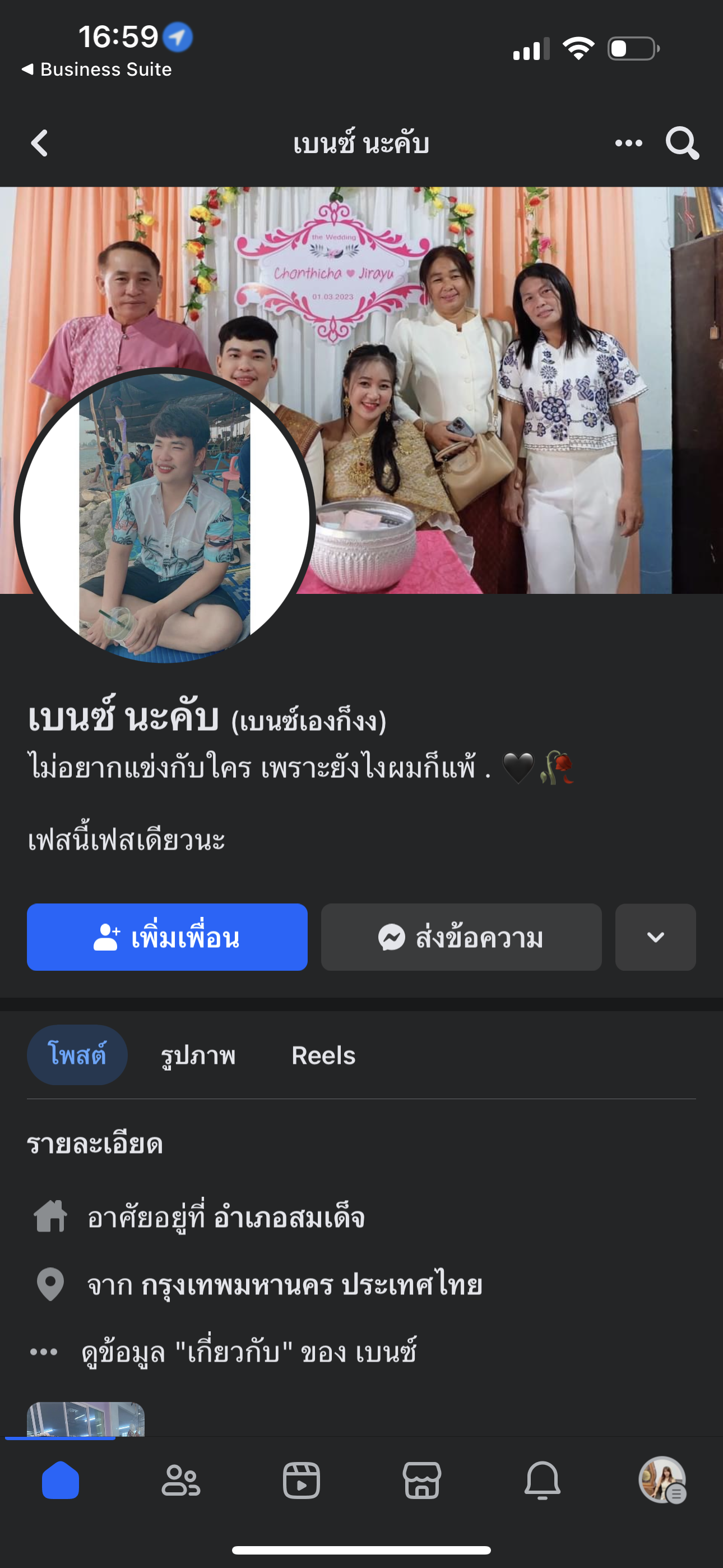
Task: Open hometown กรุงเทพมหานคร ประเทศไทย
Action: tap(312, 1285)
